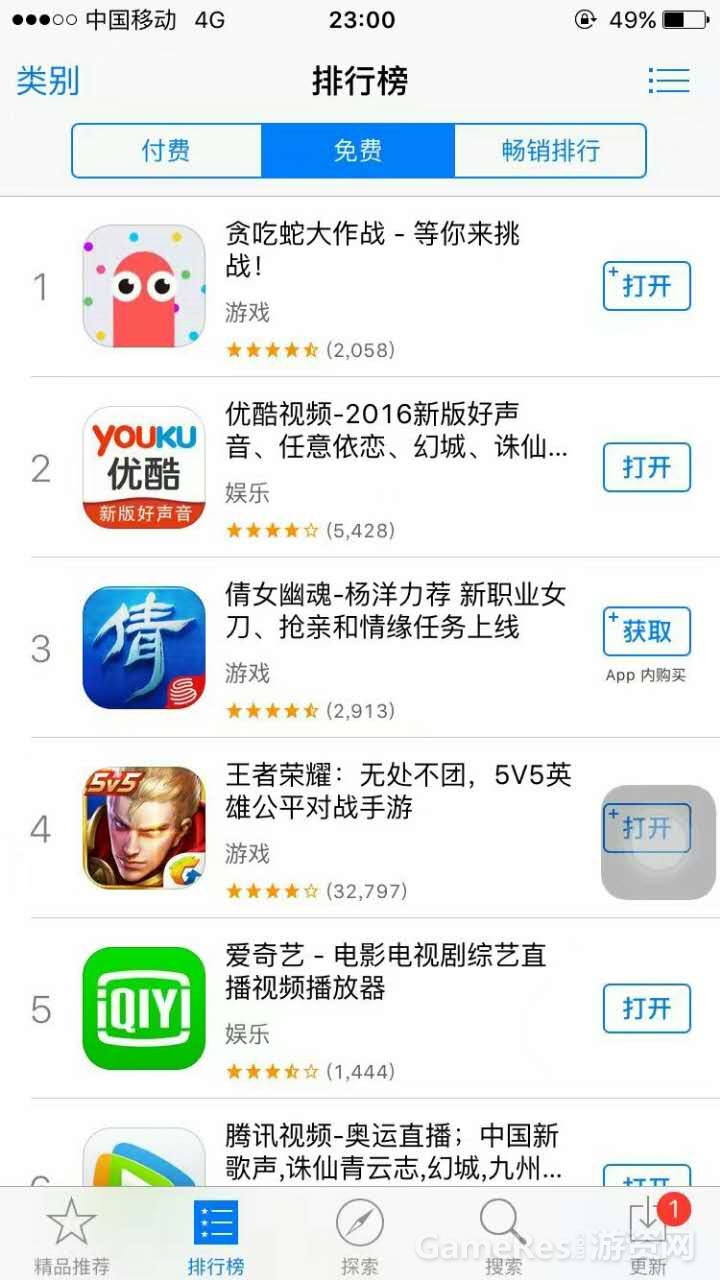
Task: Switch to the 探索 tab
Action: 360,1235
